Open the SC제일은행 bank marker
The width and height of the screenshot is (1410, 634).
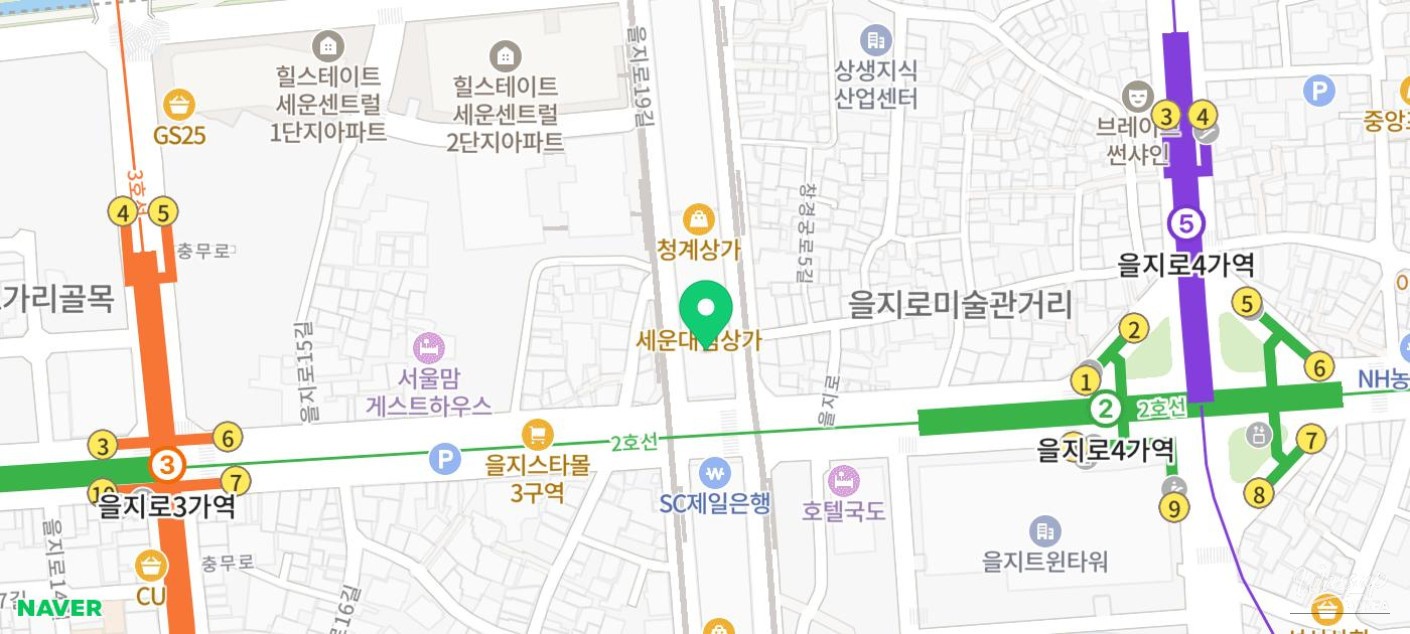point(715,471)
